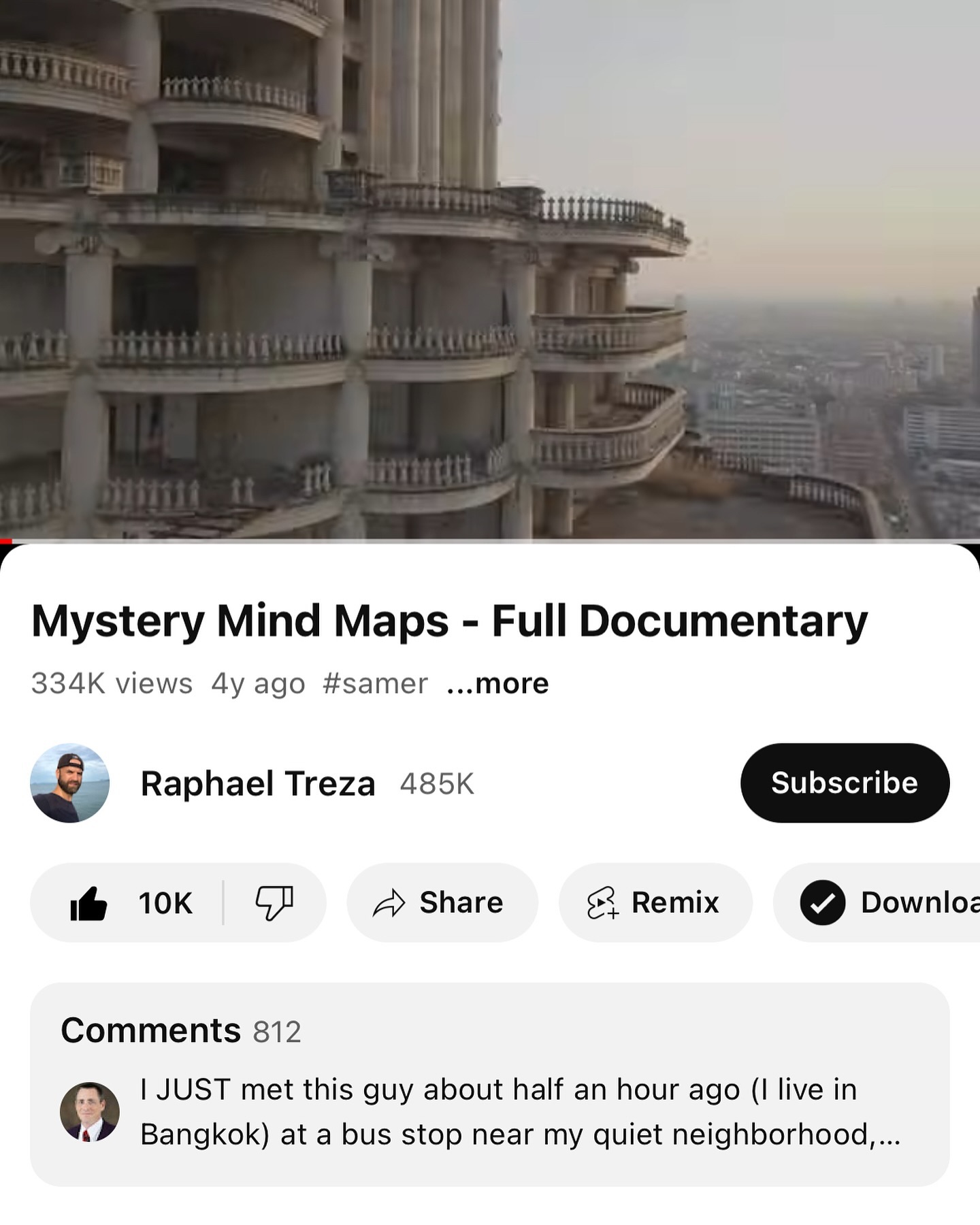Image resolution: width=980 pixels, height=1225 pixels.
Task: Open the #samer hashtag
Action: [x=375, y=684]
